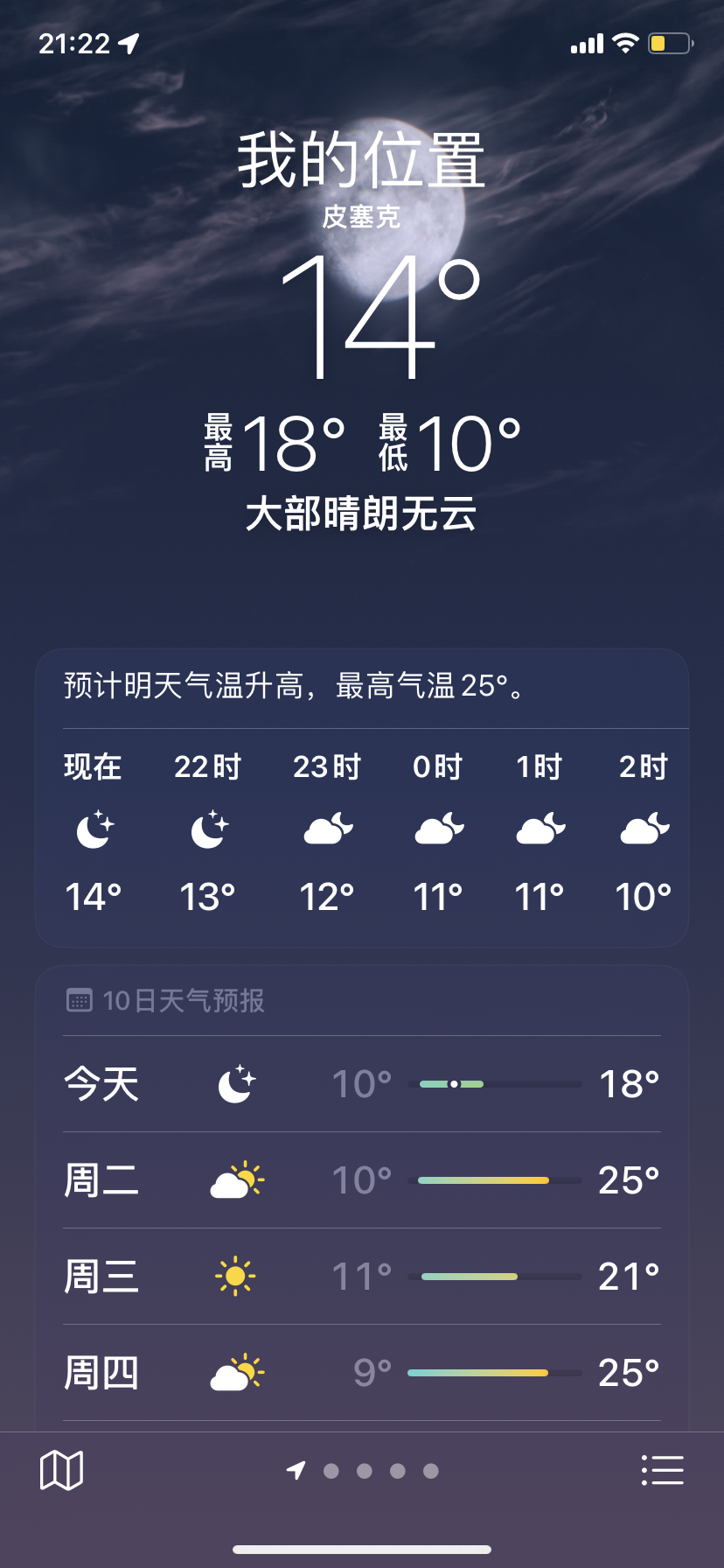Open today's (今天) forecast details
This screenshot has width=724, height=1568.
(361, 1084)
